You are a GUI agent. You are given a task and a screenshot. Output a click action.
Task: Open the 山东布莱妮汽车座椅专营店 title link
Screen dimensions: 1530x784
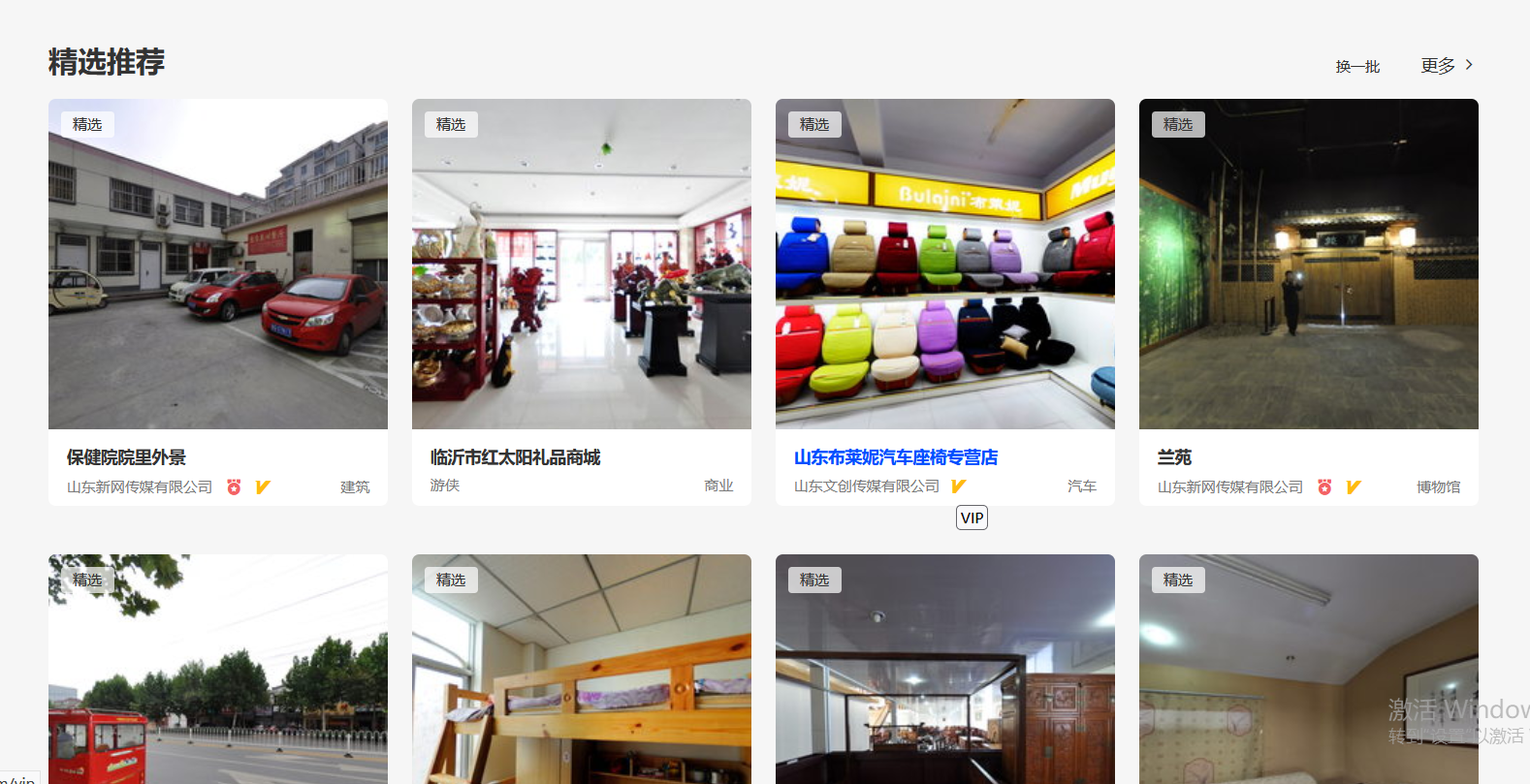(895, 457)
